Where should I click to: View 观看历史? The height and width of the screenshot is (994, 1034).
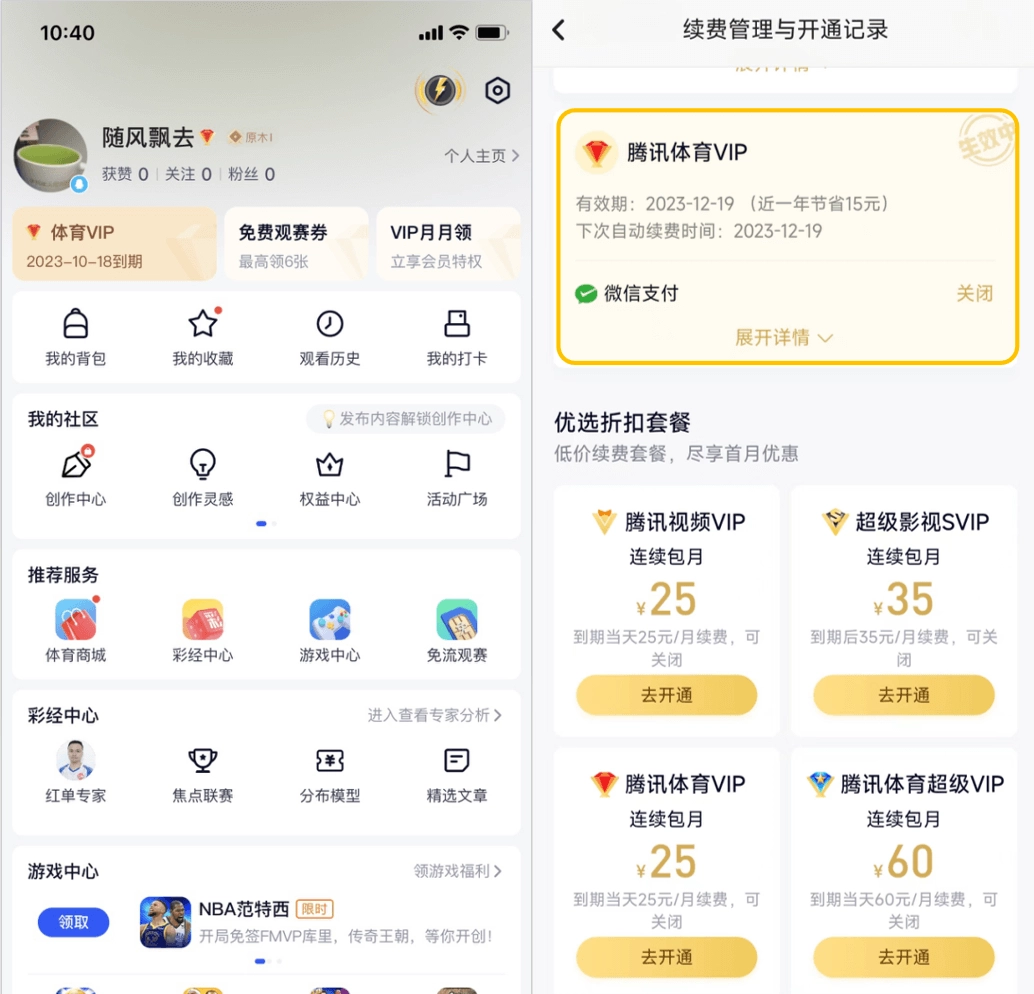click(x=330, y=337)
